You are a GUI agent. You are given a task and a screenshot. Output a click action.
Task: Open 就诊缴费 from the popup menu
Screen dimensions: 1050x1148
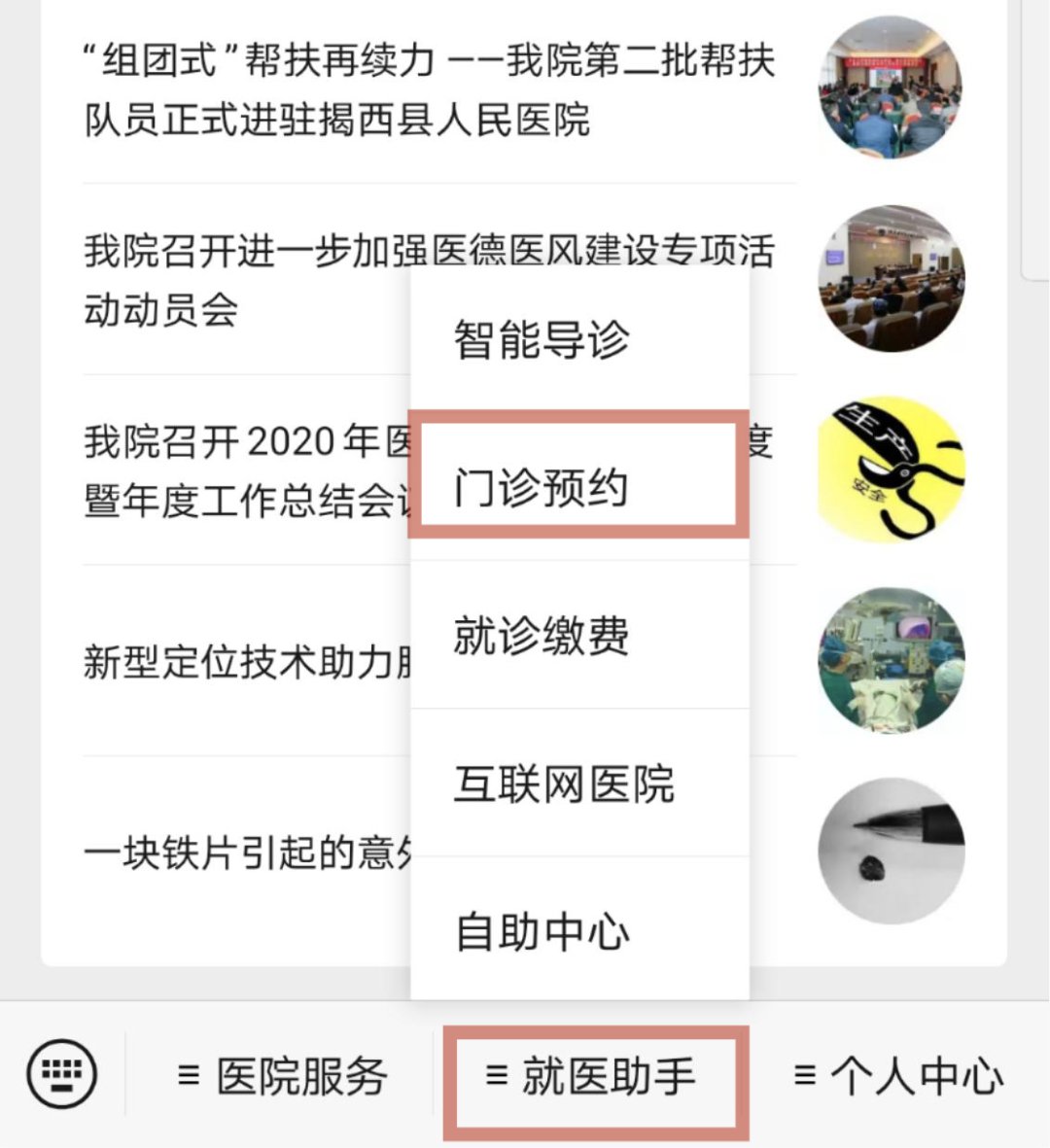[x=542, y=636]
